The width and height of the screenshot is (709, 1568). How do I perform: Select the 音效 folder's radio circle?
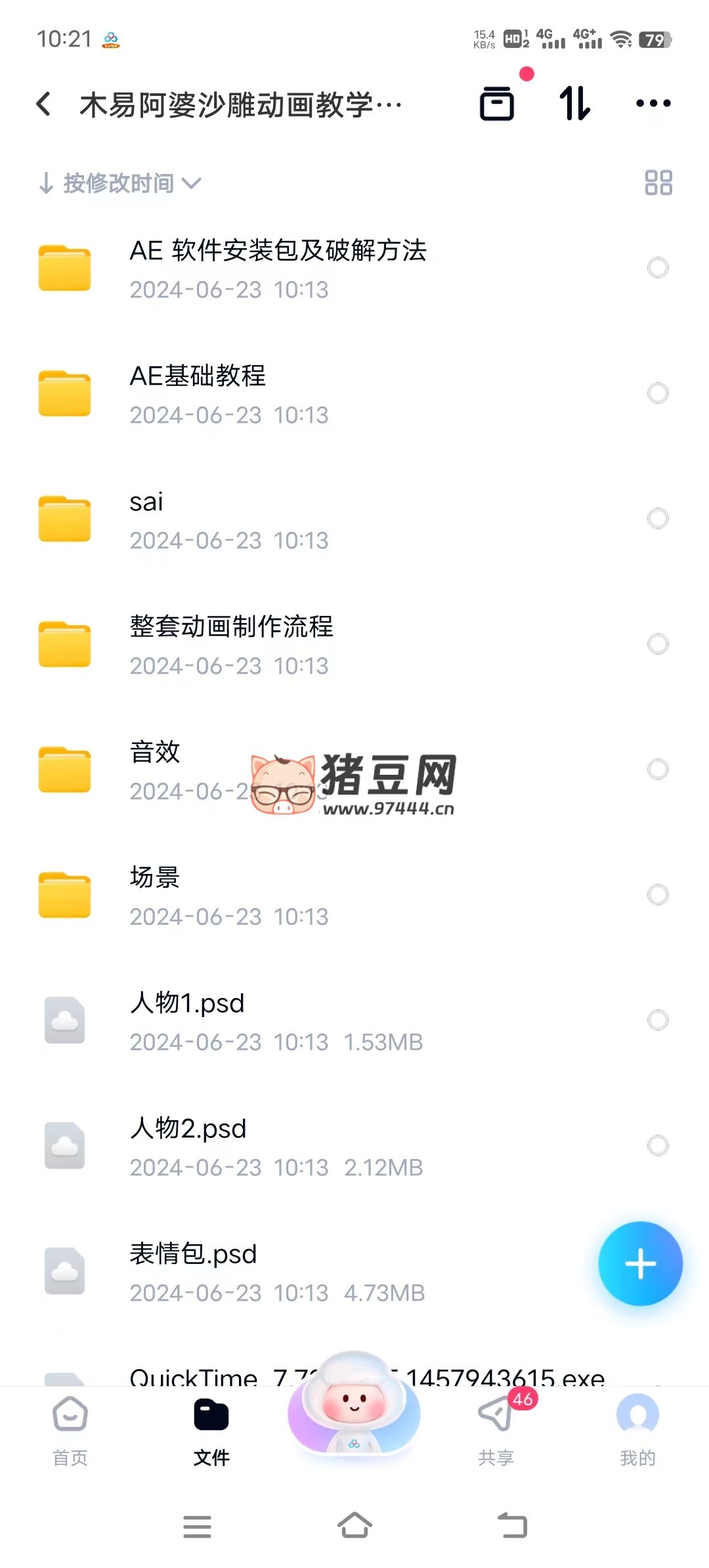click(x=658, y=770)
